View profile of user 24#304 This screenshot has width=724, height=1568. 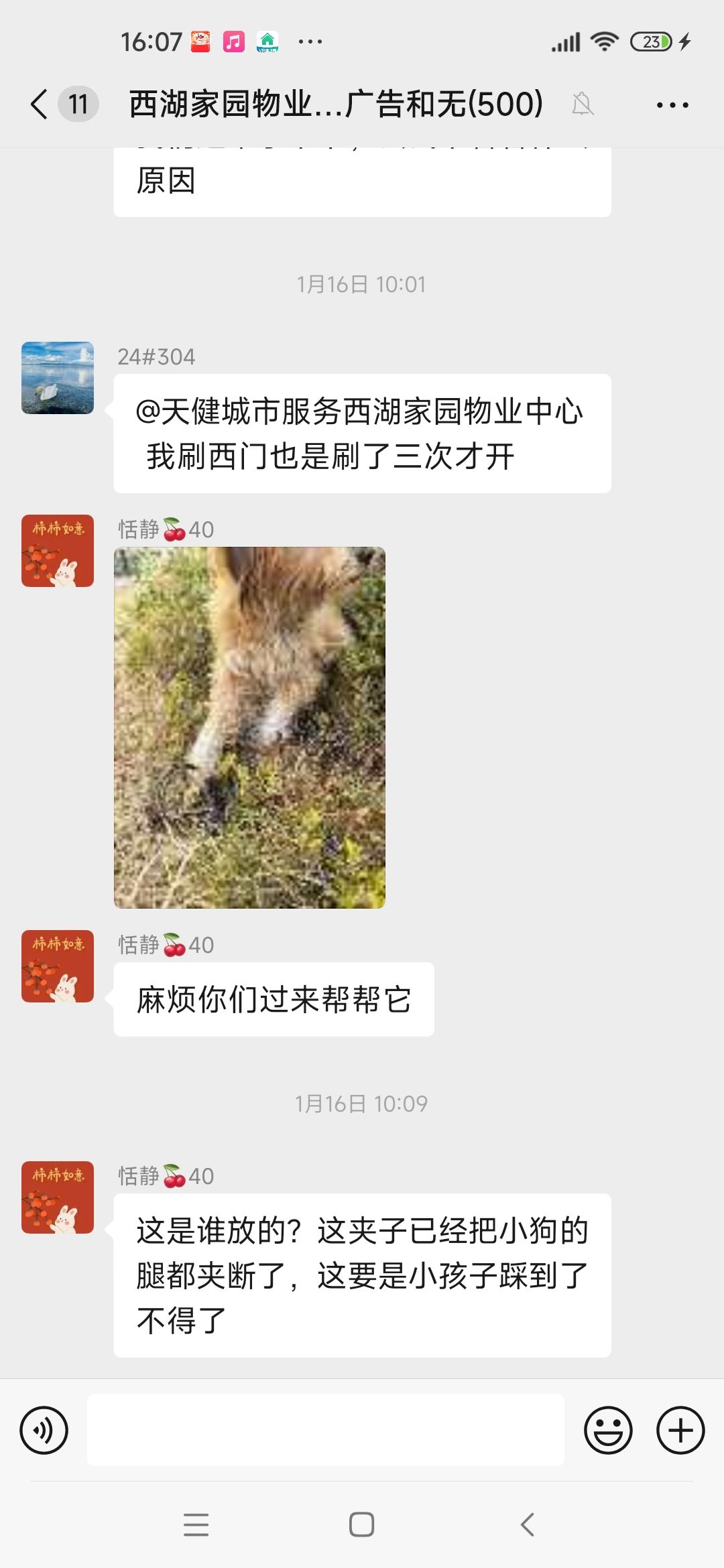point(58,378)
